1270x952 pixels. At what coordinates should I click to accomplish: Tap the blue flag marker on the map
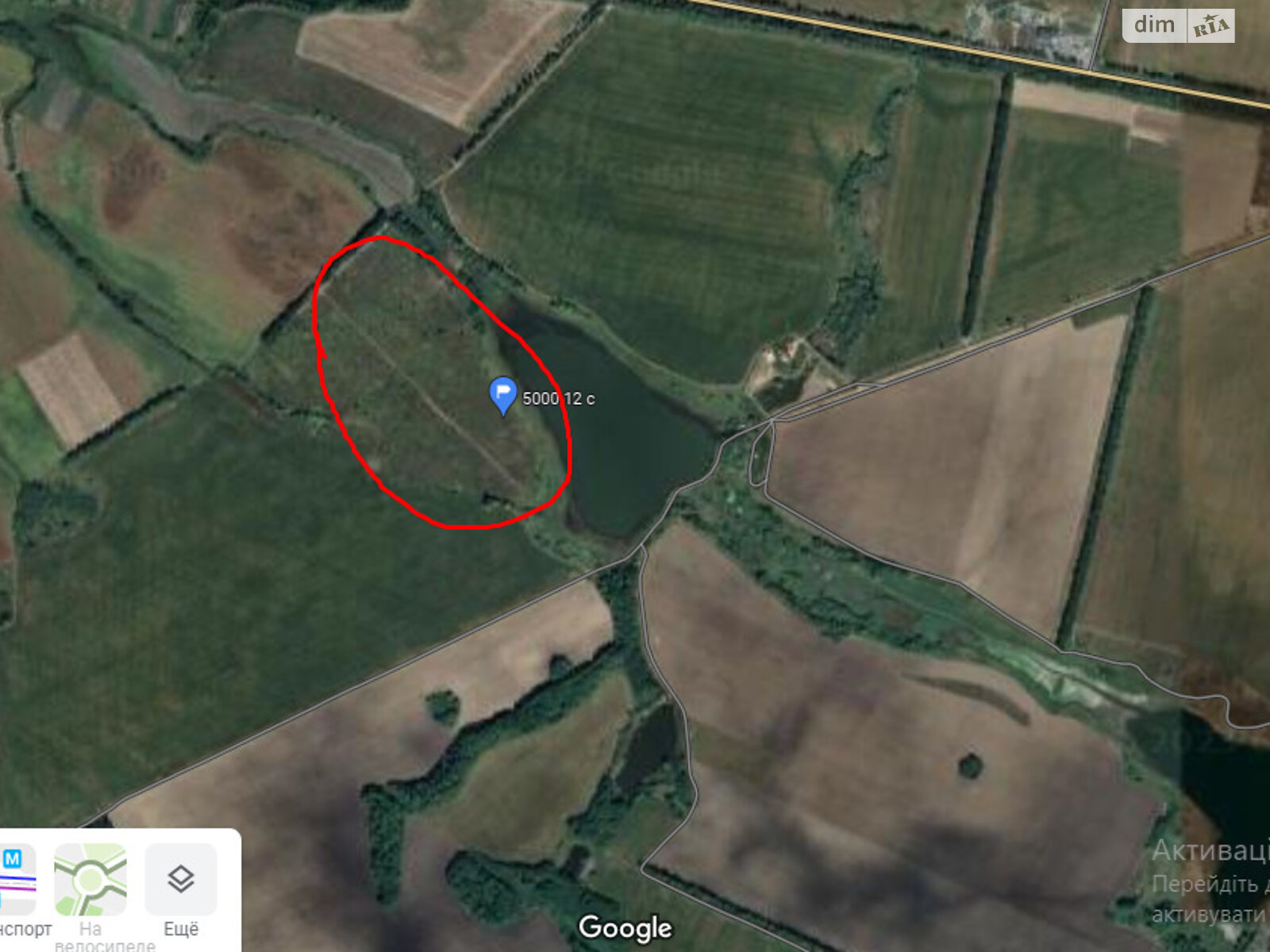503,395
